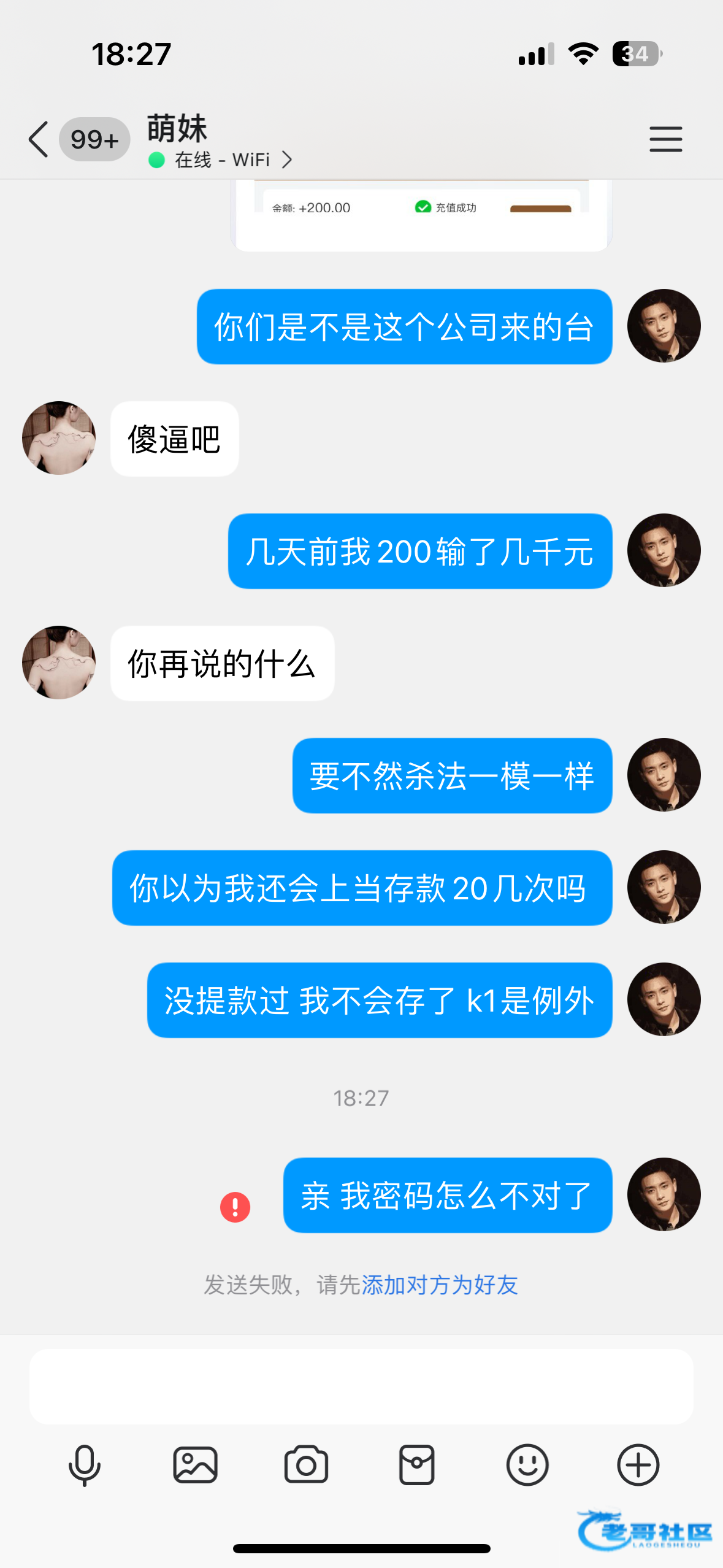Tap the 添加对方为好友 link
Screen dimensions: 723x1568
(440, 1284)
